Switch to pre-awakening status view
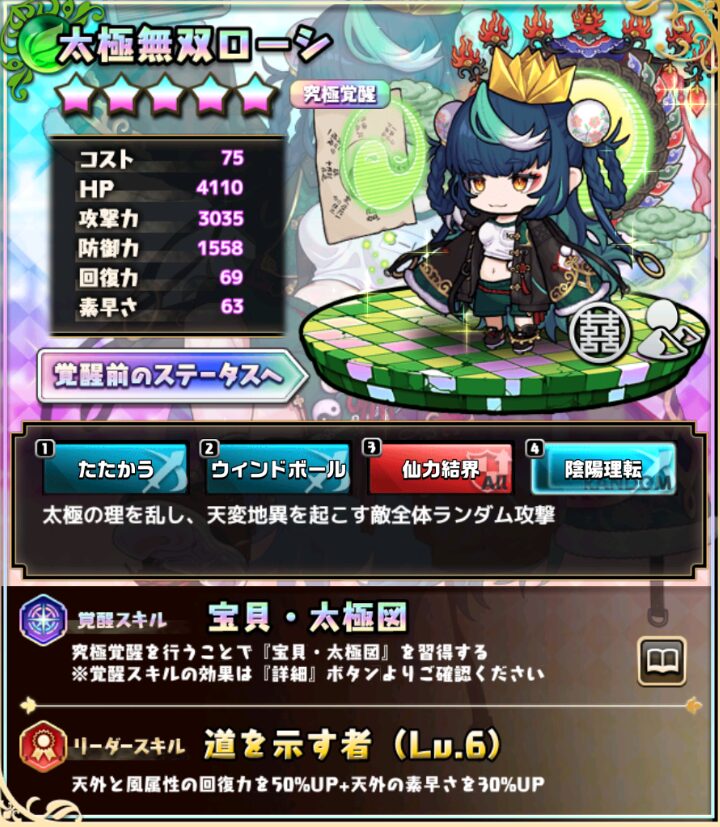720x827 pixels. coord(170,375)
